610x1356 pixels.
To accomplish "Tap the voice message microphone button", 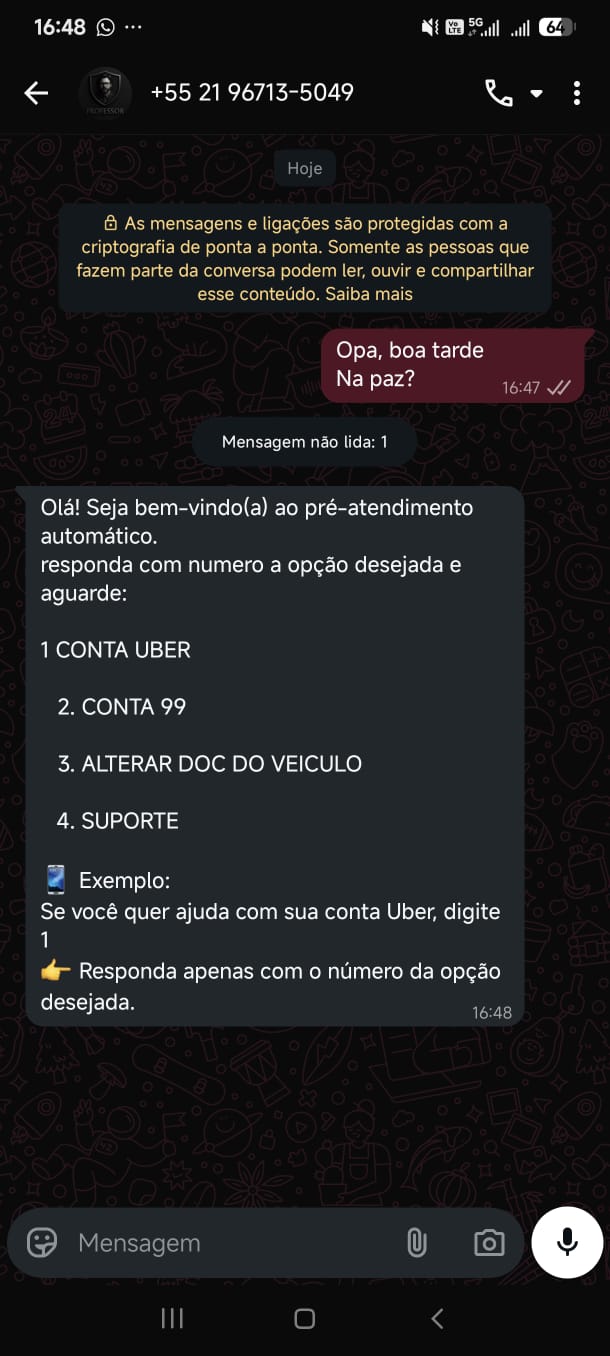I will pos(567,1242).
